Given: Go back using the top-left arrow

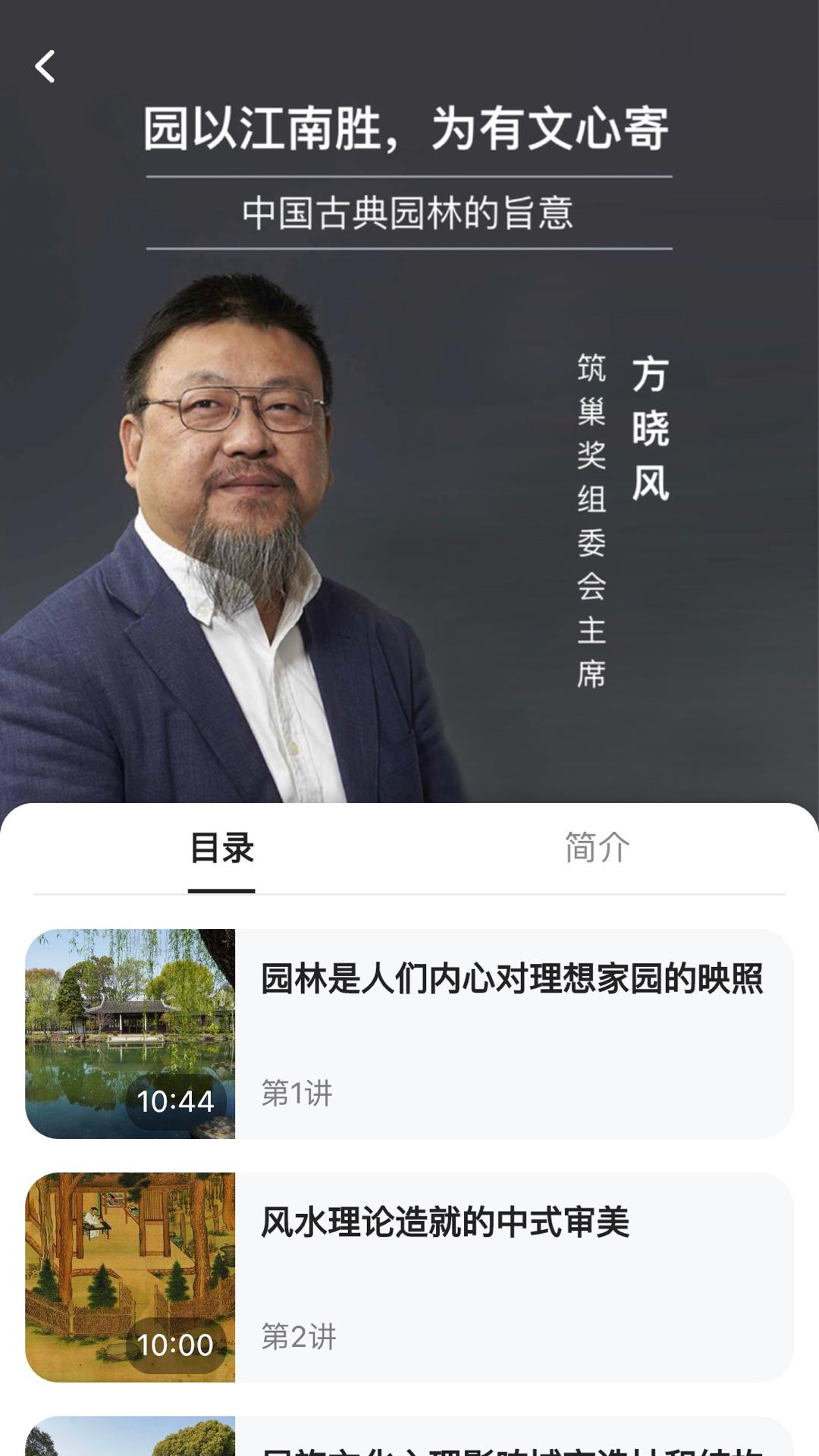Looking at the screenshot, I should pyautogui.click(x=45, y=67).
